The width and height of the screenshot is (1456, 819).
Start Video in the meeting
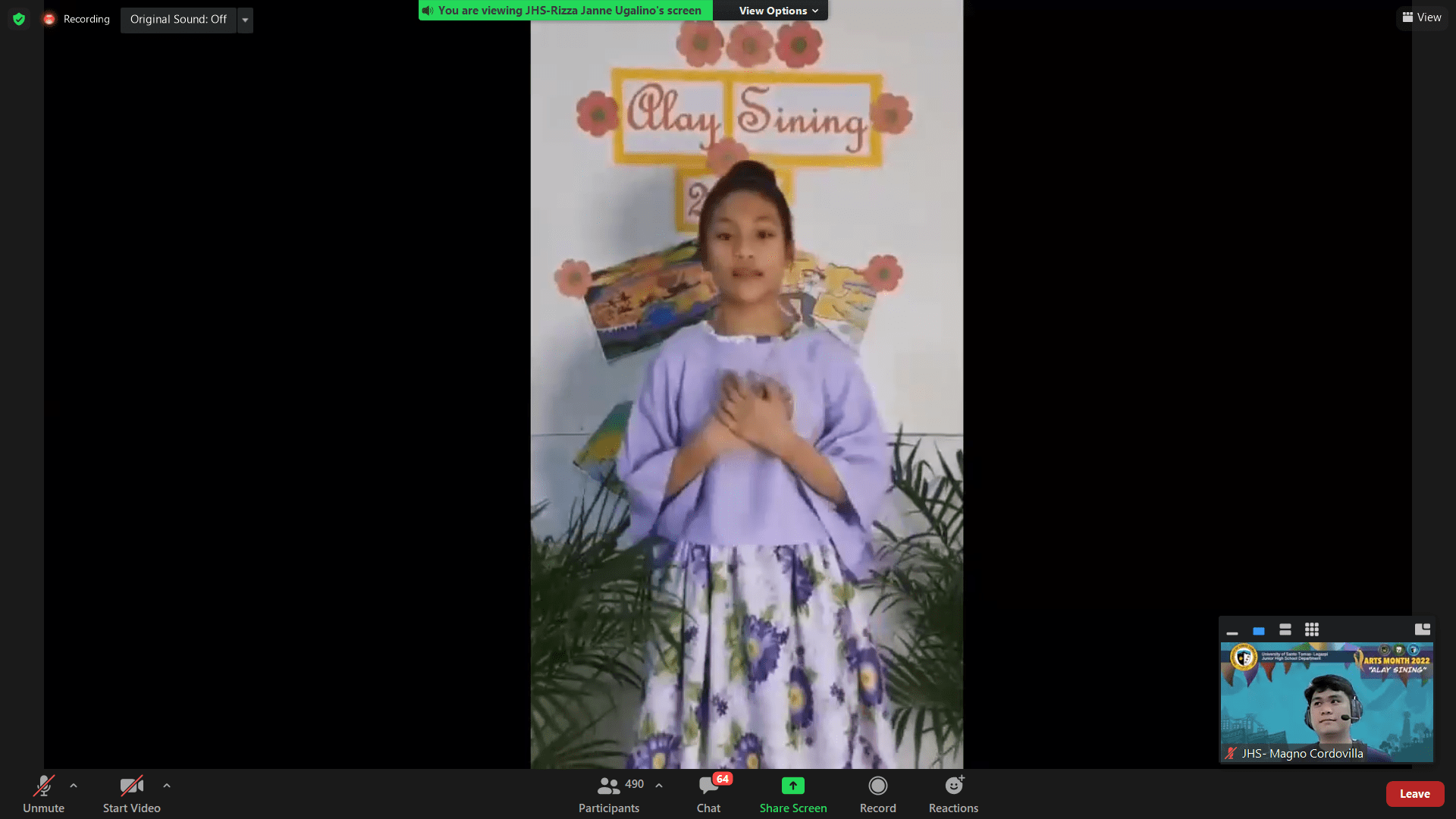click(131, 793)
